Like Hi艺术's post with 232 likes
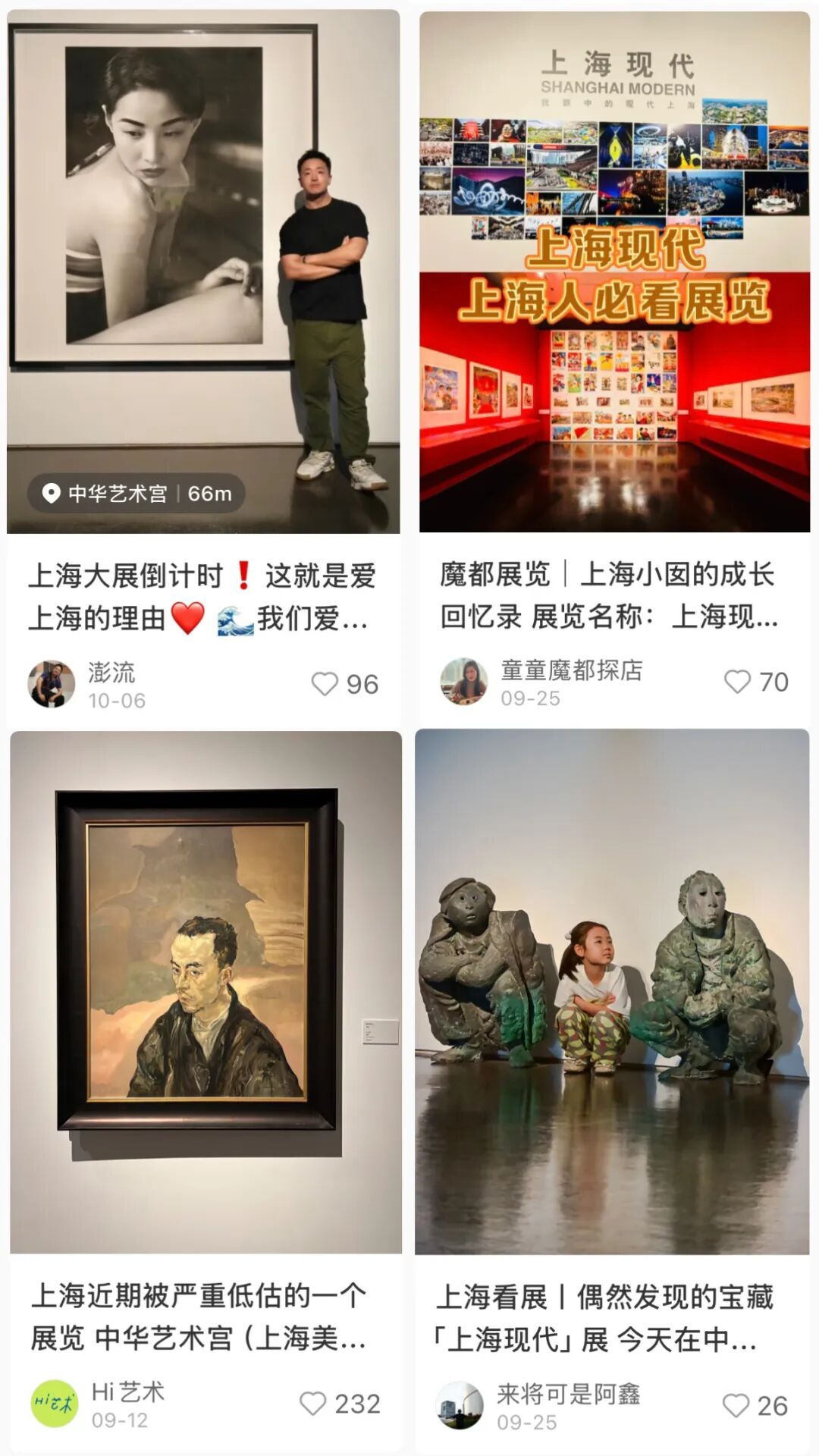 [313, 1404]
